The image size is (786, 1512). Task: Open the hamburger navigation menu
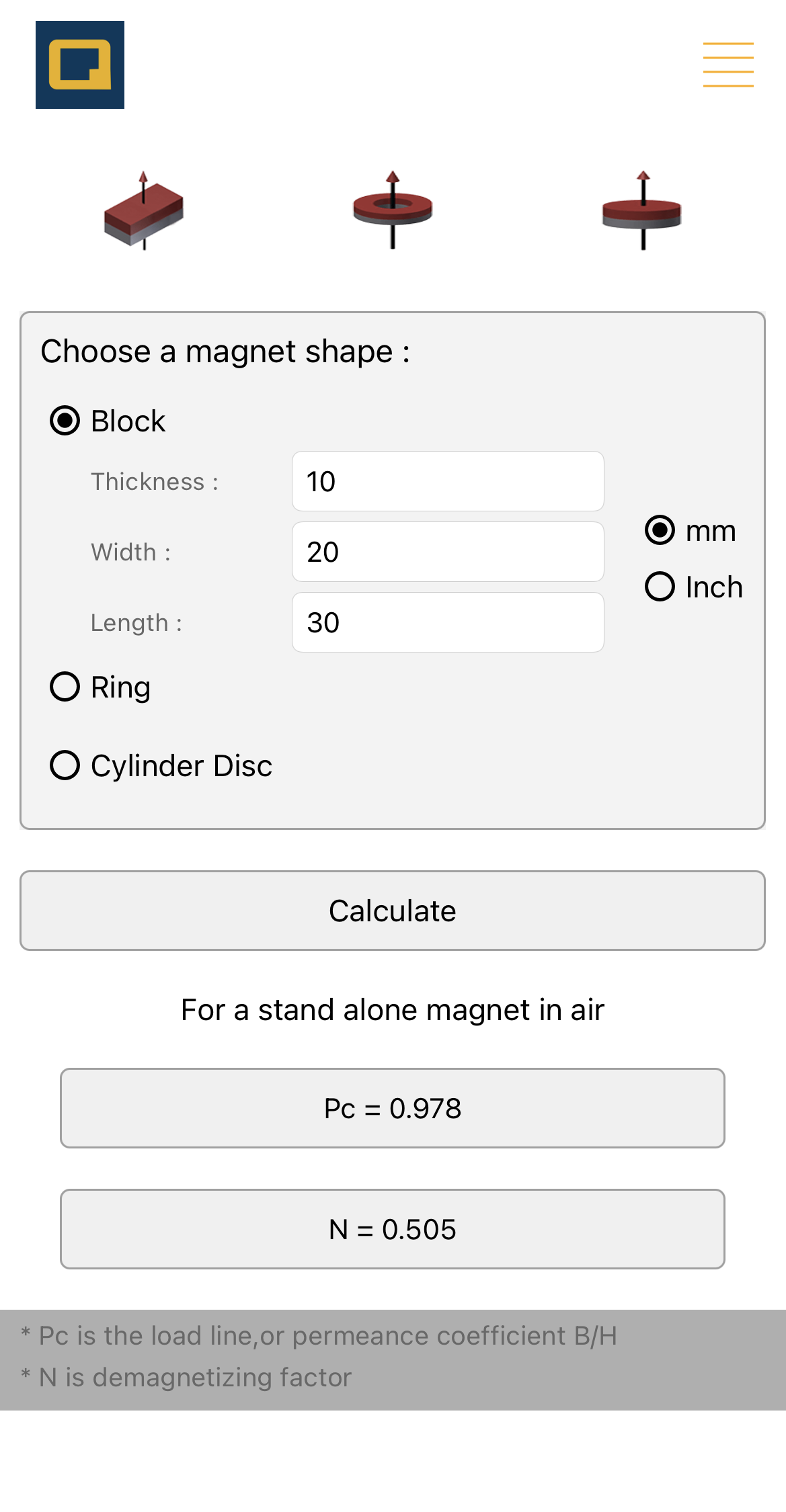coord(728,65)
